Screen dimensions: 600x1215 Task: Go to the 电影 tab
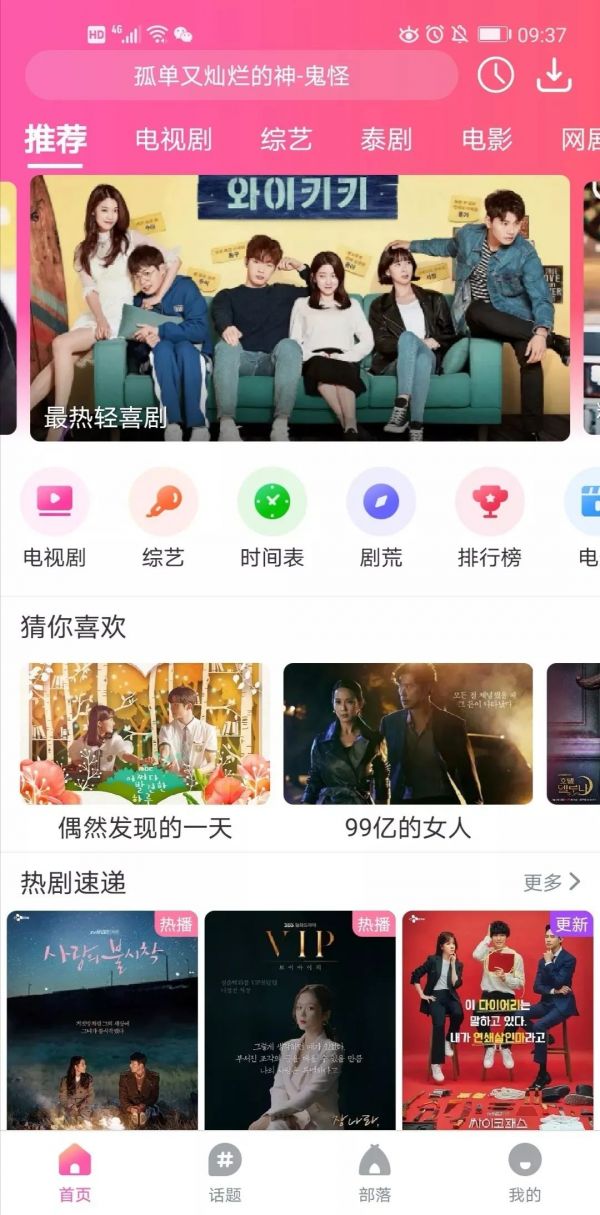pyautogui.click(x=487, y=139)
